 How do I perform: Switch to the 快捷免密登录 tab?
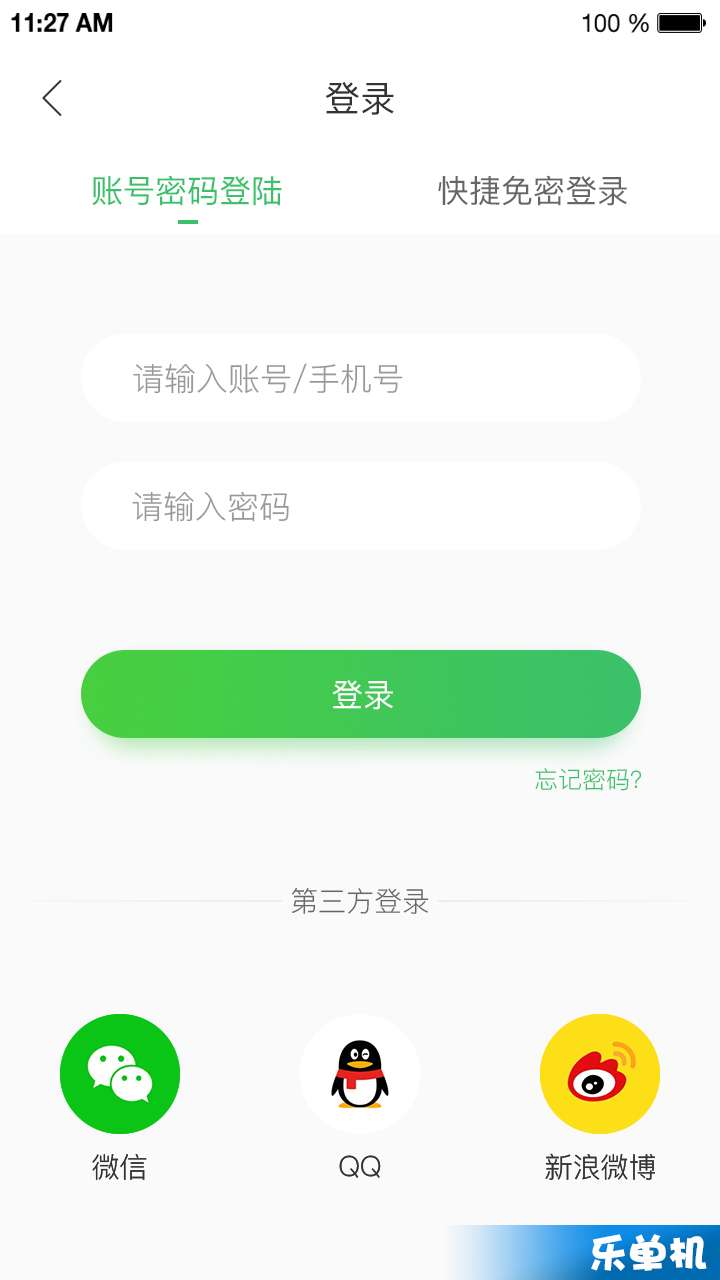click(533, 190)
